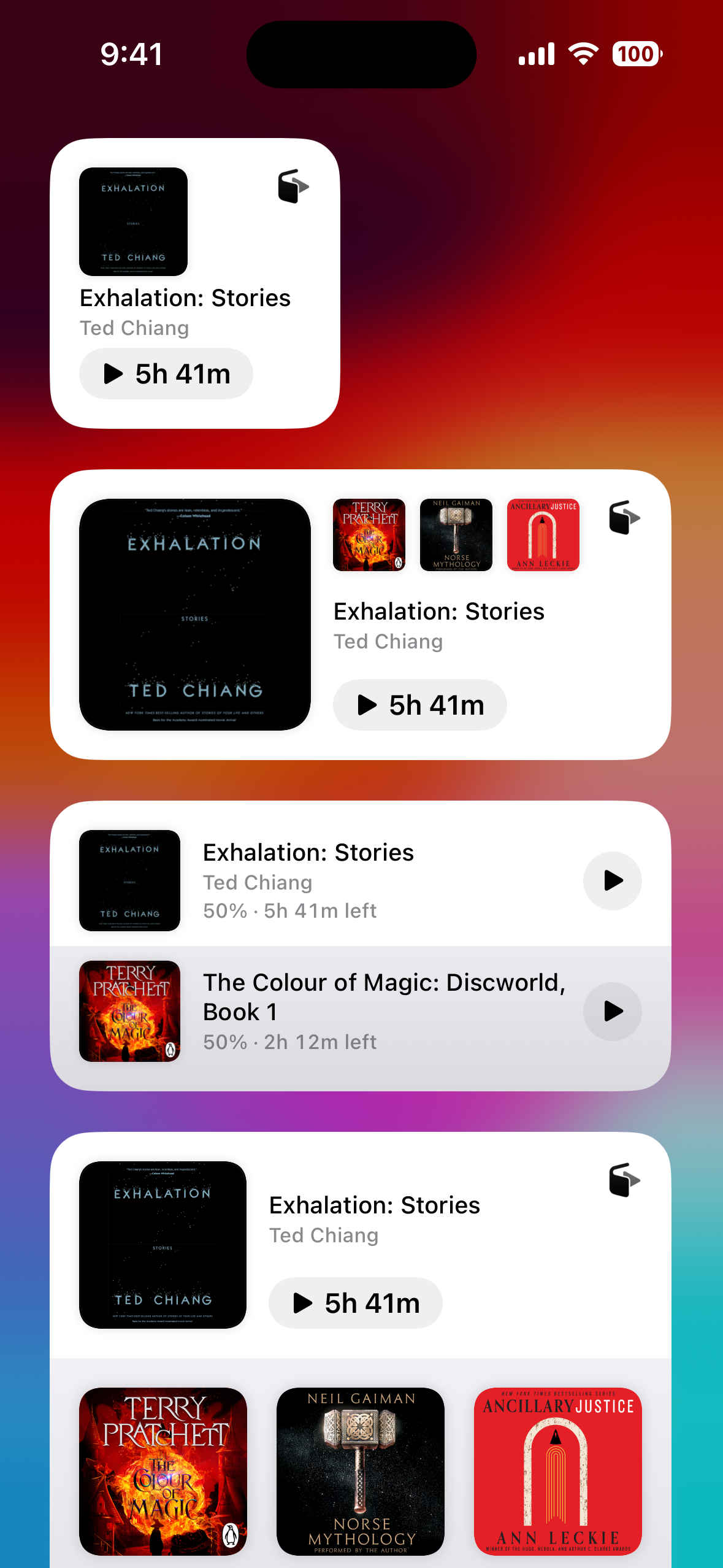This screenshot has height=1568, width=723.
Task: Start the 5h 41m button beside the small covers
Action: (419, 705)
